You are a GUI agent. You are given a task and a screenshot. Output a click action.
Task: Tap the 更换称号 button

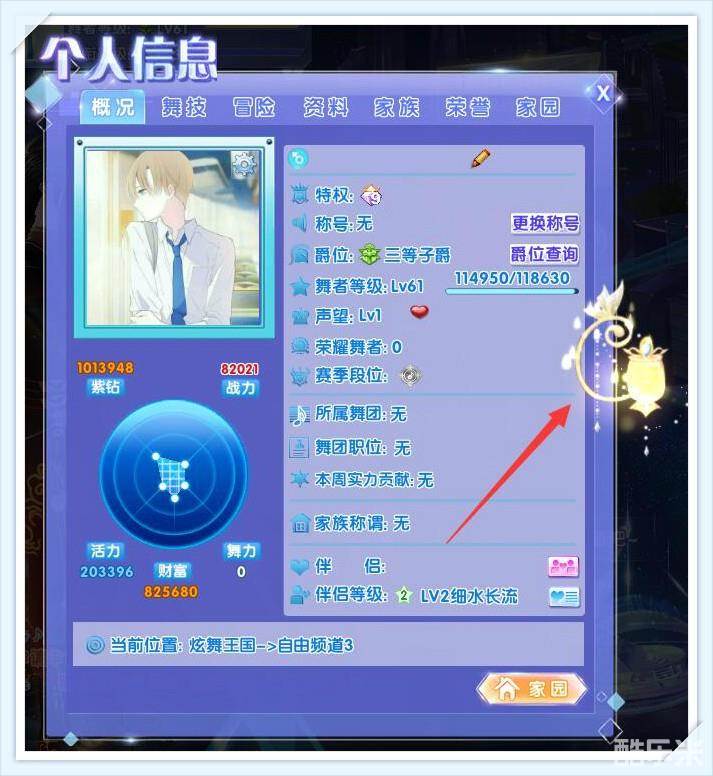pyautogui.click(x=545, y=223)
